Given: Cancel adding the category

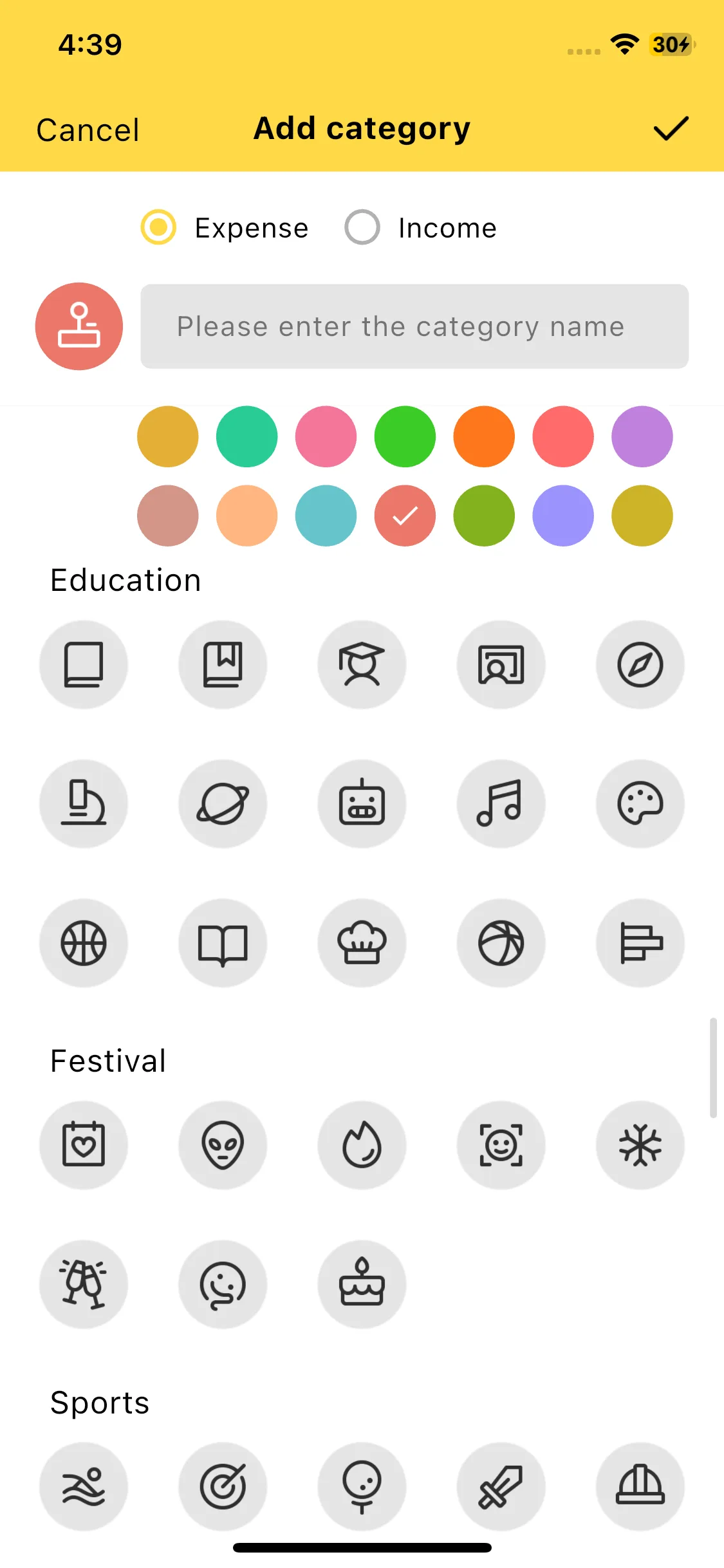Looking at the screenshot, I should point(88,130).
